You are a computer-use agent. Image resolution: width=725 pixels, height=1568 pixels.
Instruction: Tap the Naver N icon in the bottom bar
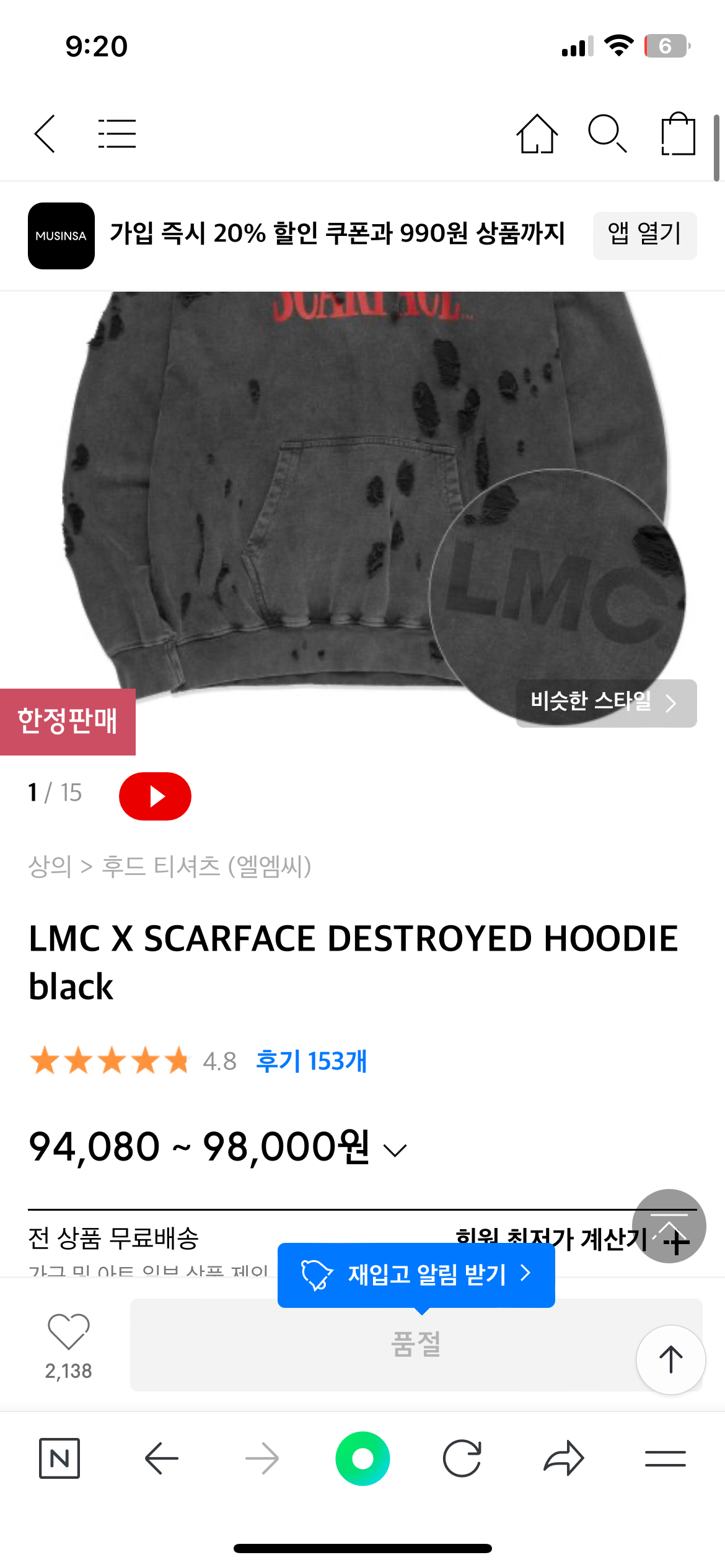[x=59, y=1458]
